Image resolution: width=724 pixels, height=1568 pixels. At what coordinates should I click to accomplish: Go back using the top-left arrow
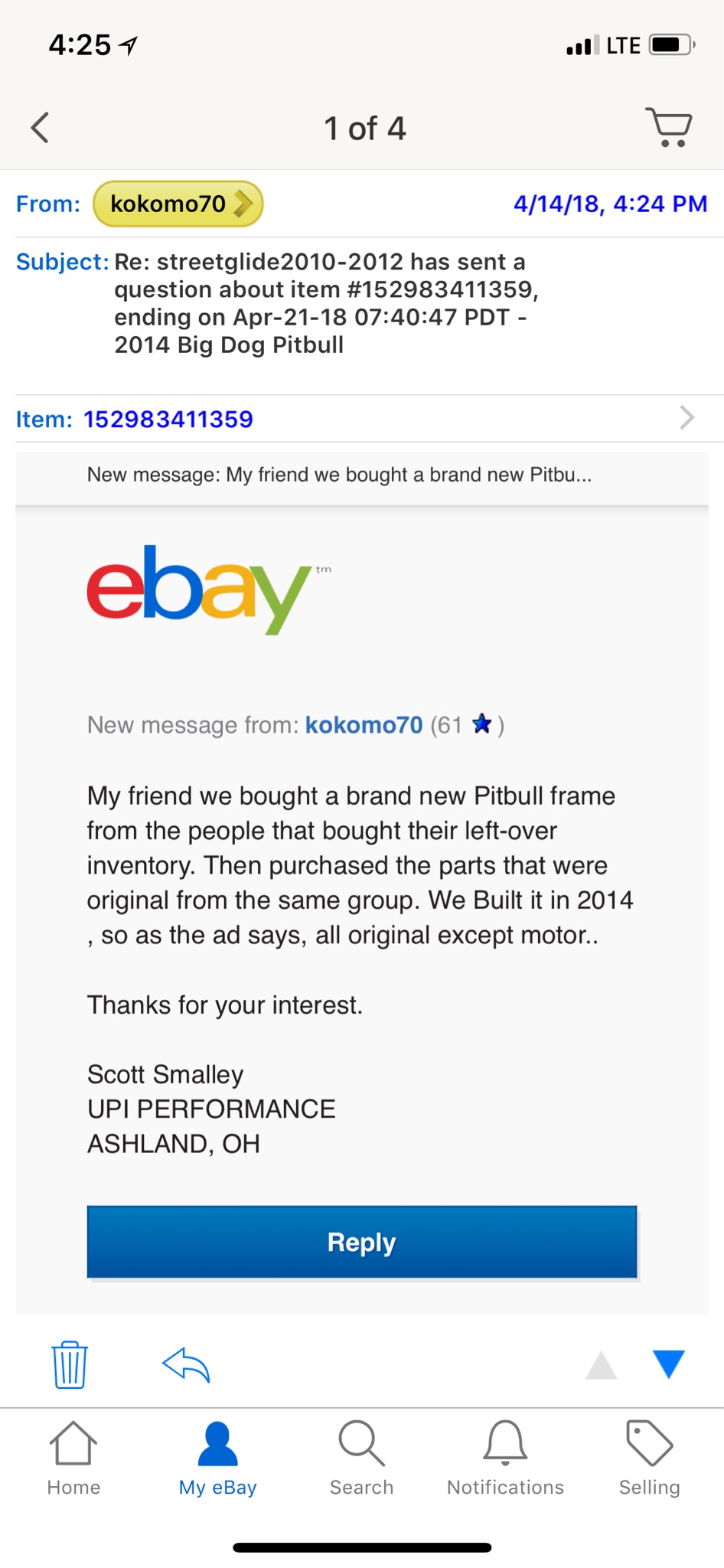coord(40,128)
